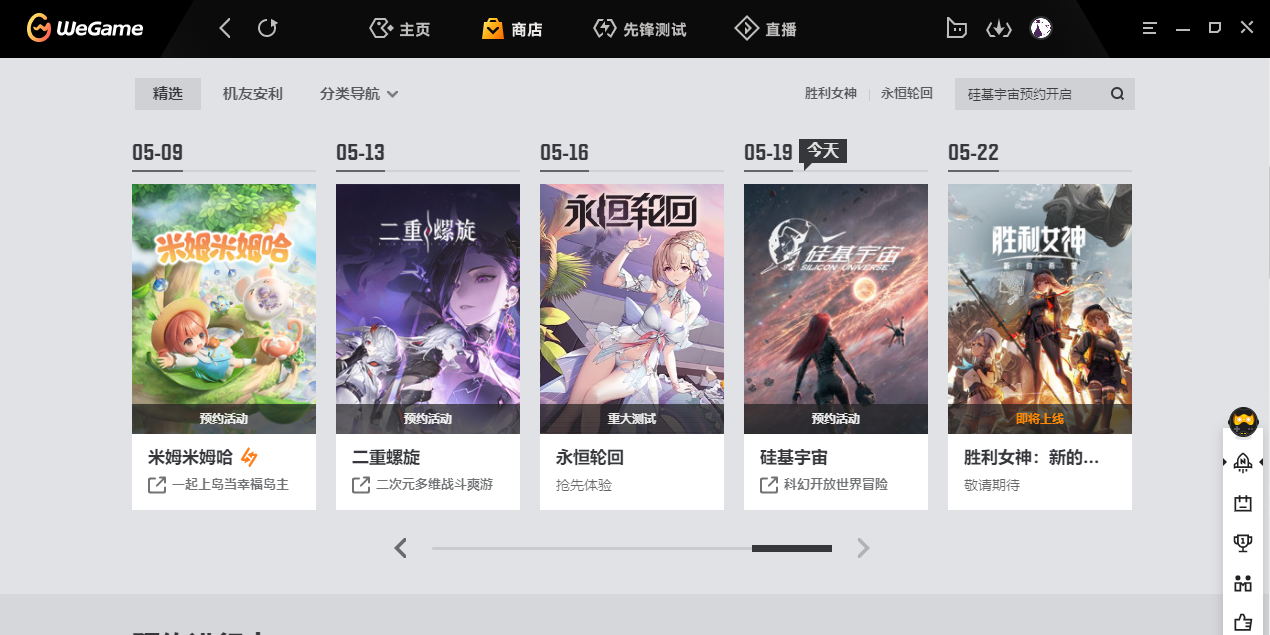The width and height of the screenshot is (1270, 635).
Task: Close the WeGame window
Action: pos(1246,28)
